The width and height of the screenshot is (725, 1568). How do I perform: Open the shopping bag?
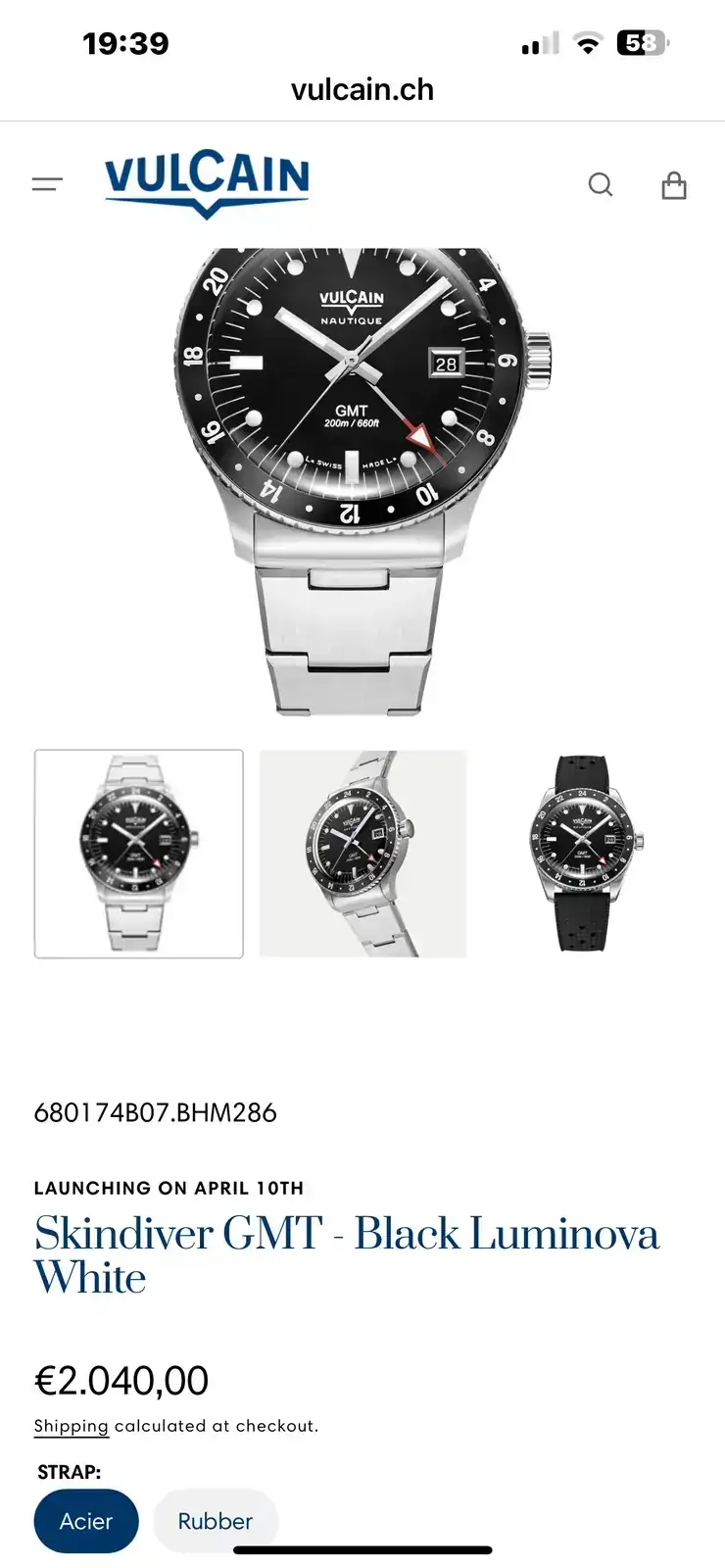point(674,185)
